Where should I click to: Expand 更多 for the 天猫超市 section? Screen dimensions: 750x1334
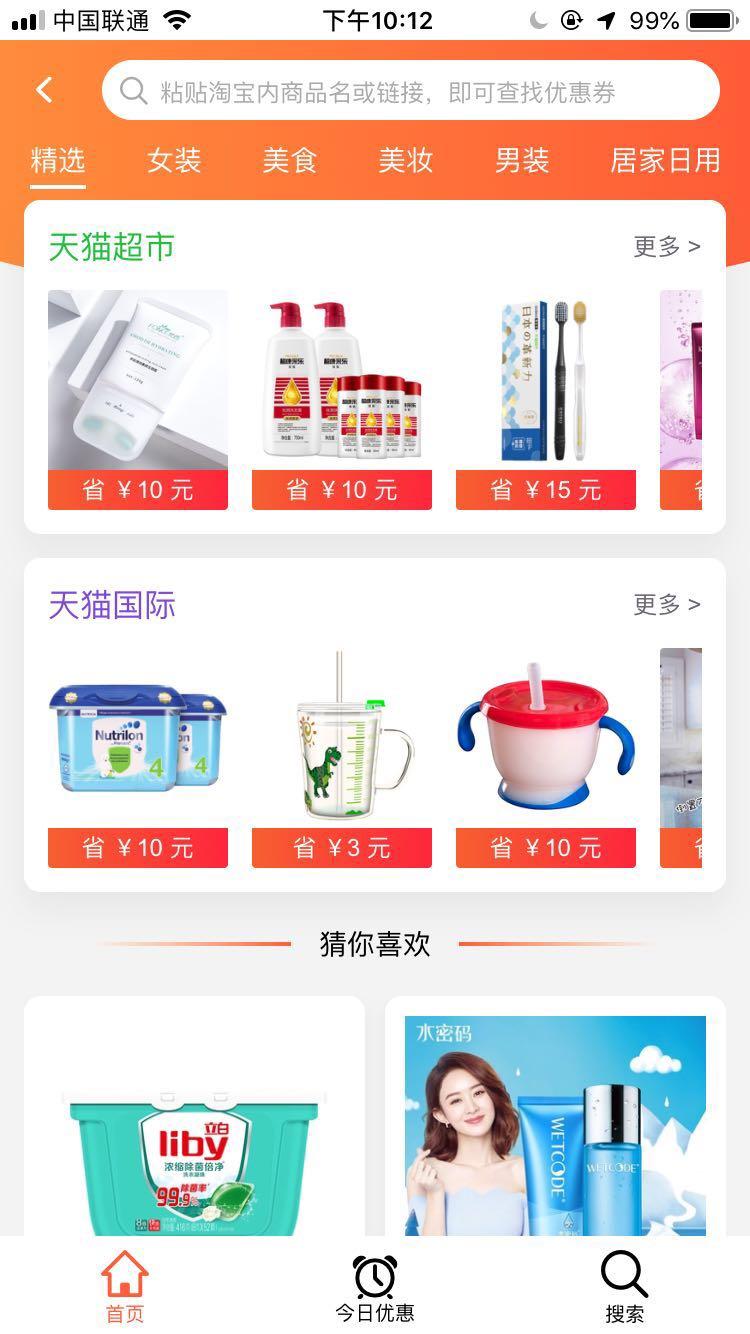click(x=668, y=246)
